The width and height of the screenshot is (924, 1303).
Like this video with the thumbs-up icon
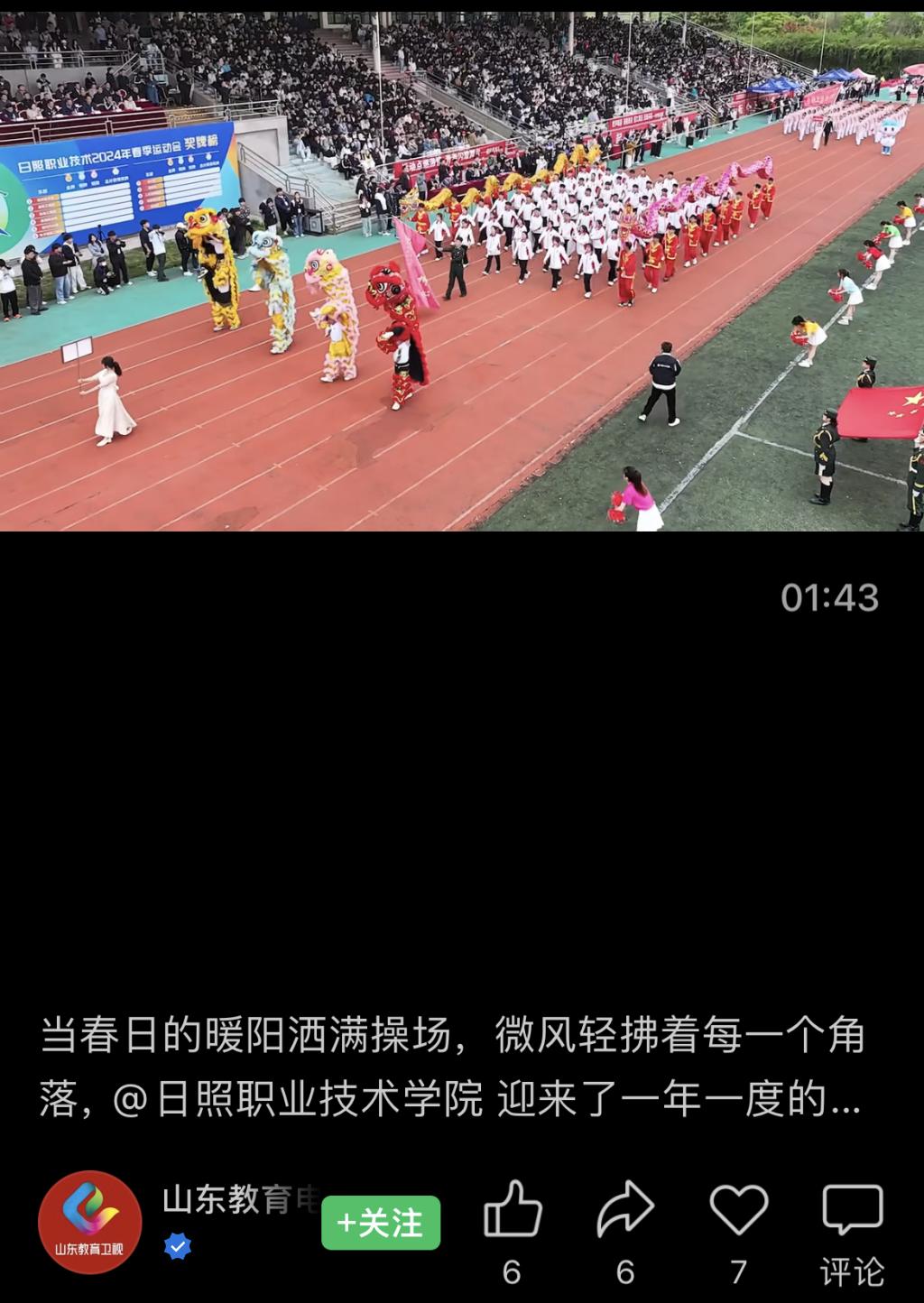tap(512, 1210)
